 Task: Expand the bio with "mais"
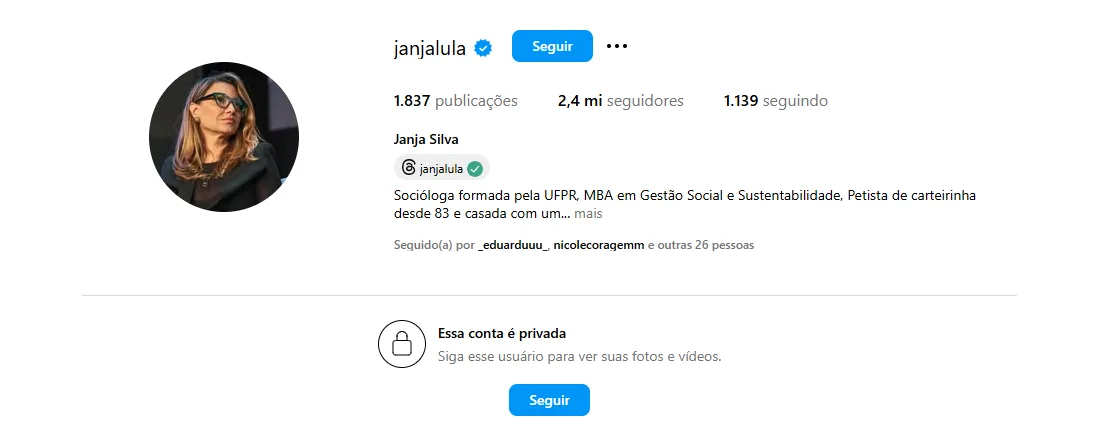pos(588,214)
